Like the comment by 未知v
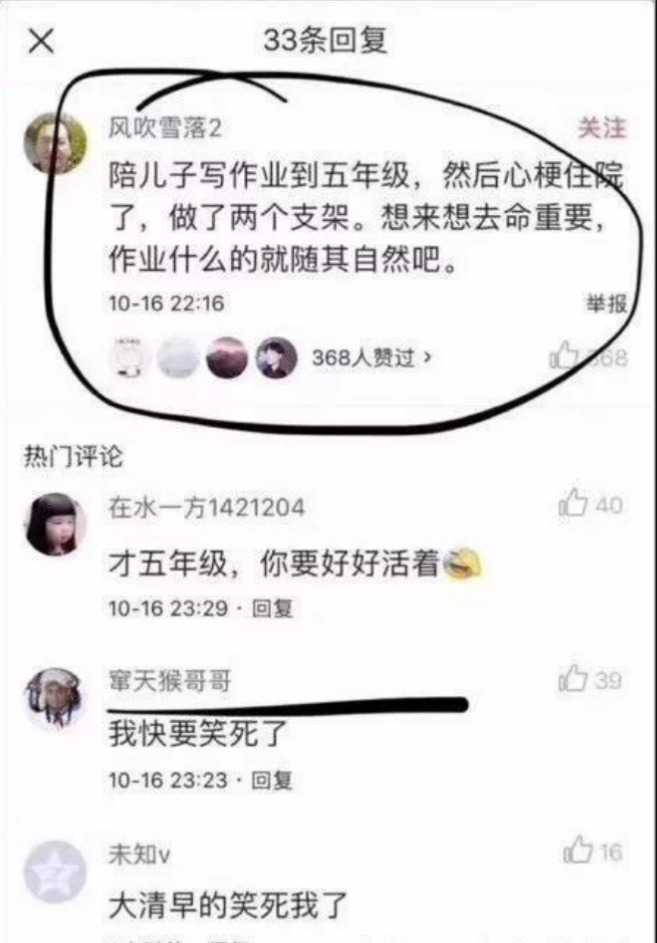This screenshot has height=943, width=657. coord(578,851)
